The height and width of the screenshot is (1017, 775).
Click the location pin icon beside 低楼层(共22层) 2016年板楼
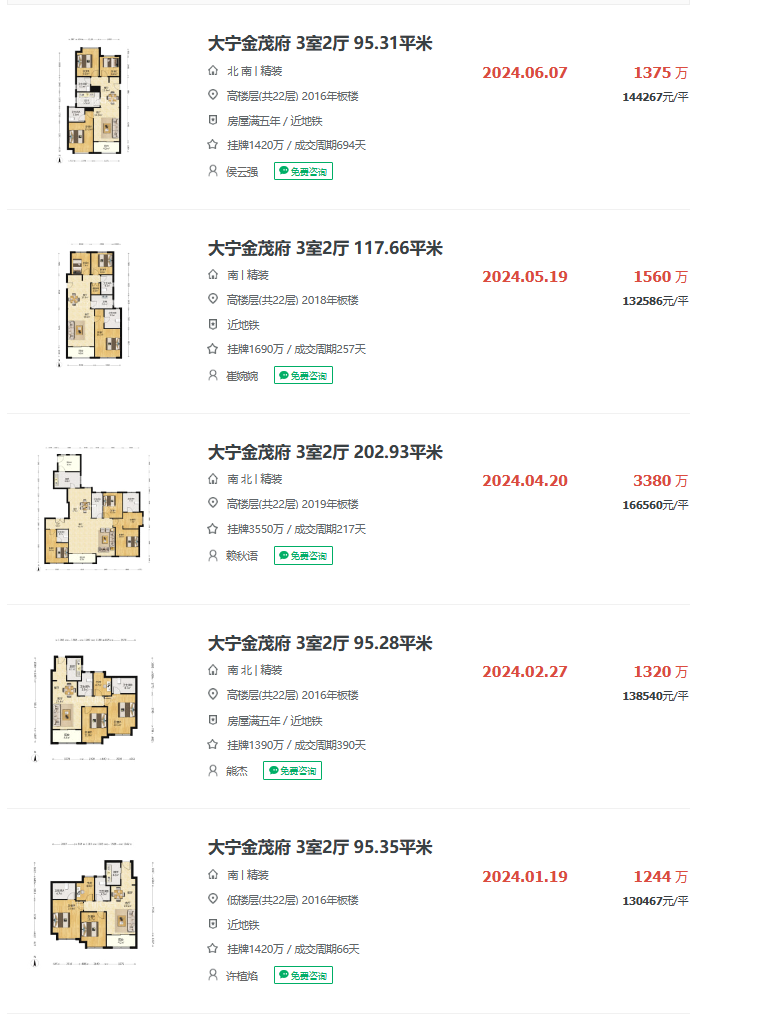pos(211,900)
